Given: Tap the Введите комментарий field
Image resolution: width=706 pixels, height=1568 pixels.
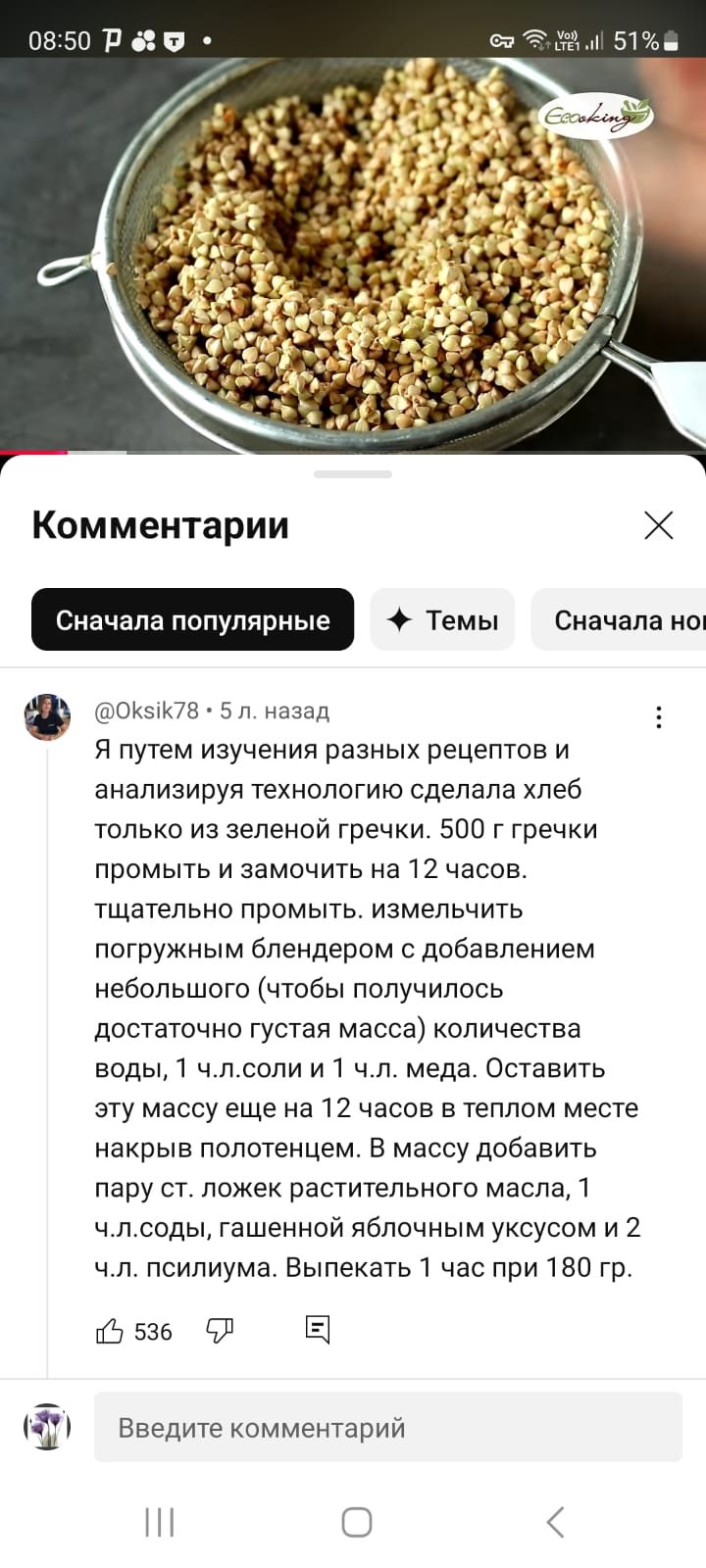Looking at the screenshot, I should 387,1428.
